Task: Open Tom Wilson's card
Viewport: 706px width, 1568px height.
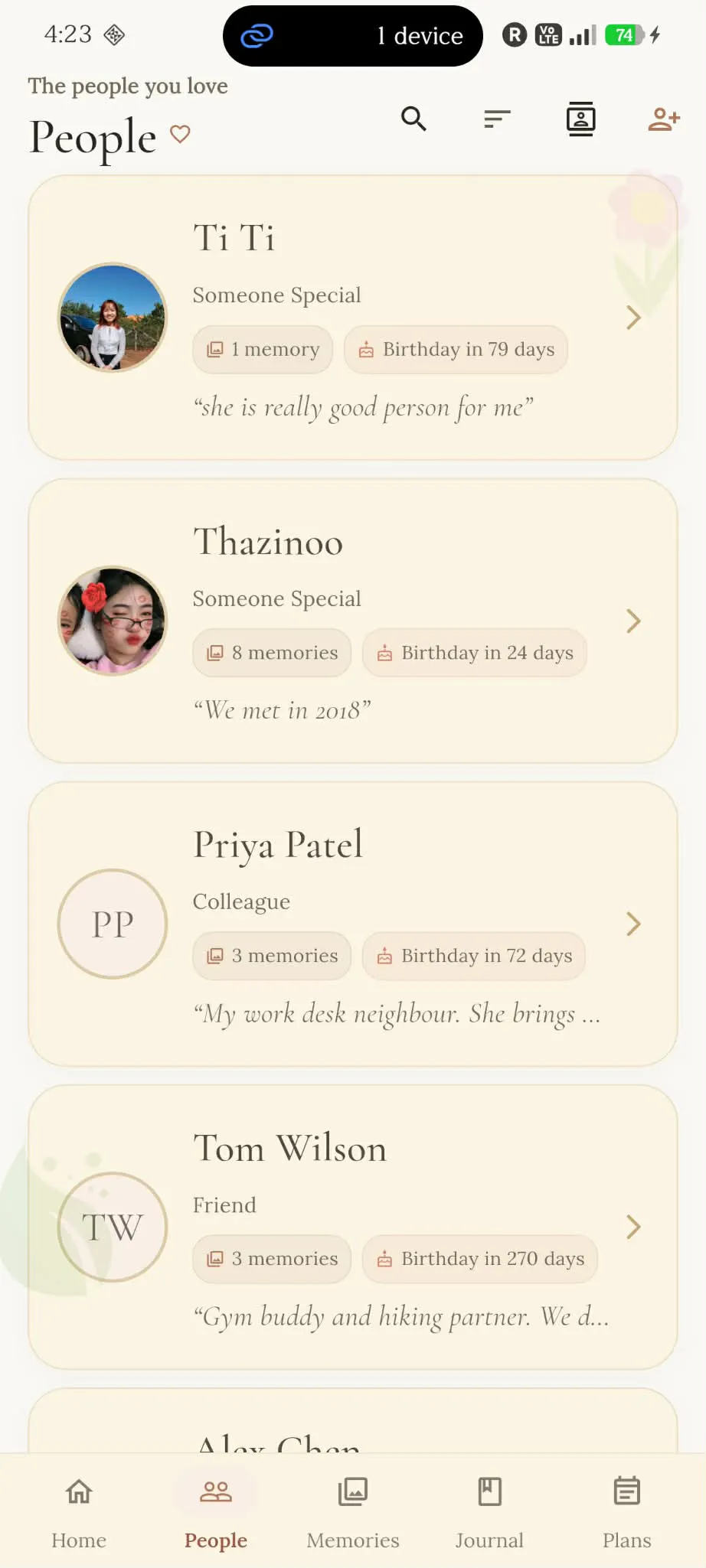Action: 353,1227
